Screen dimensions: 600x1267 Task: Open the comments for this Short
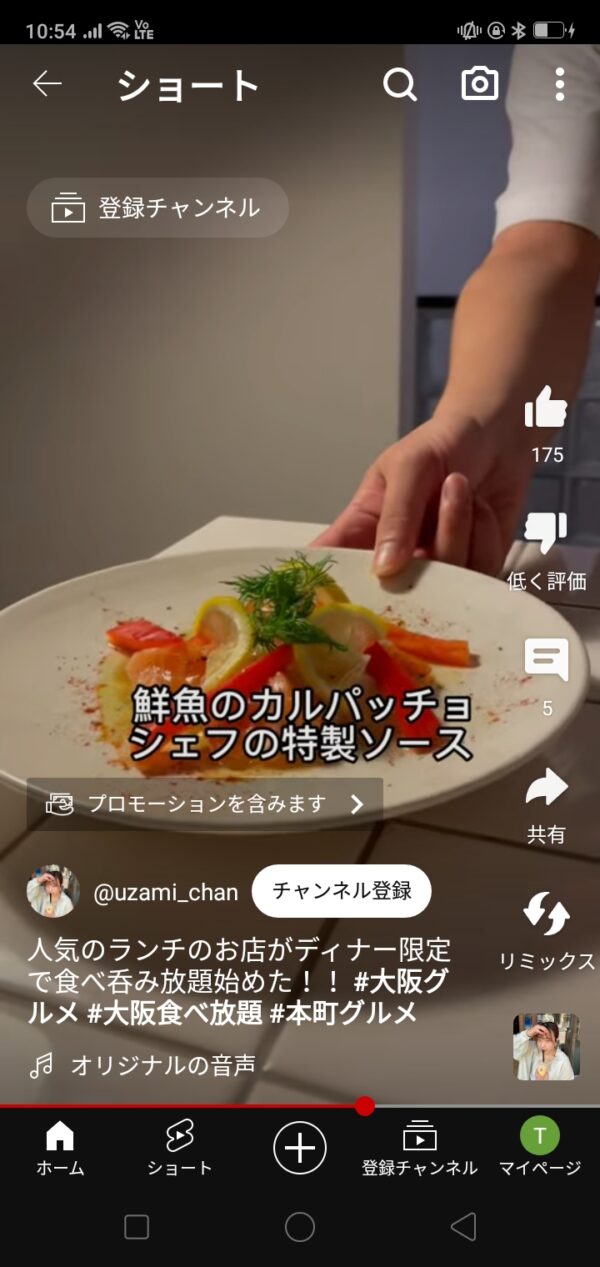[x=546, y=661]
